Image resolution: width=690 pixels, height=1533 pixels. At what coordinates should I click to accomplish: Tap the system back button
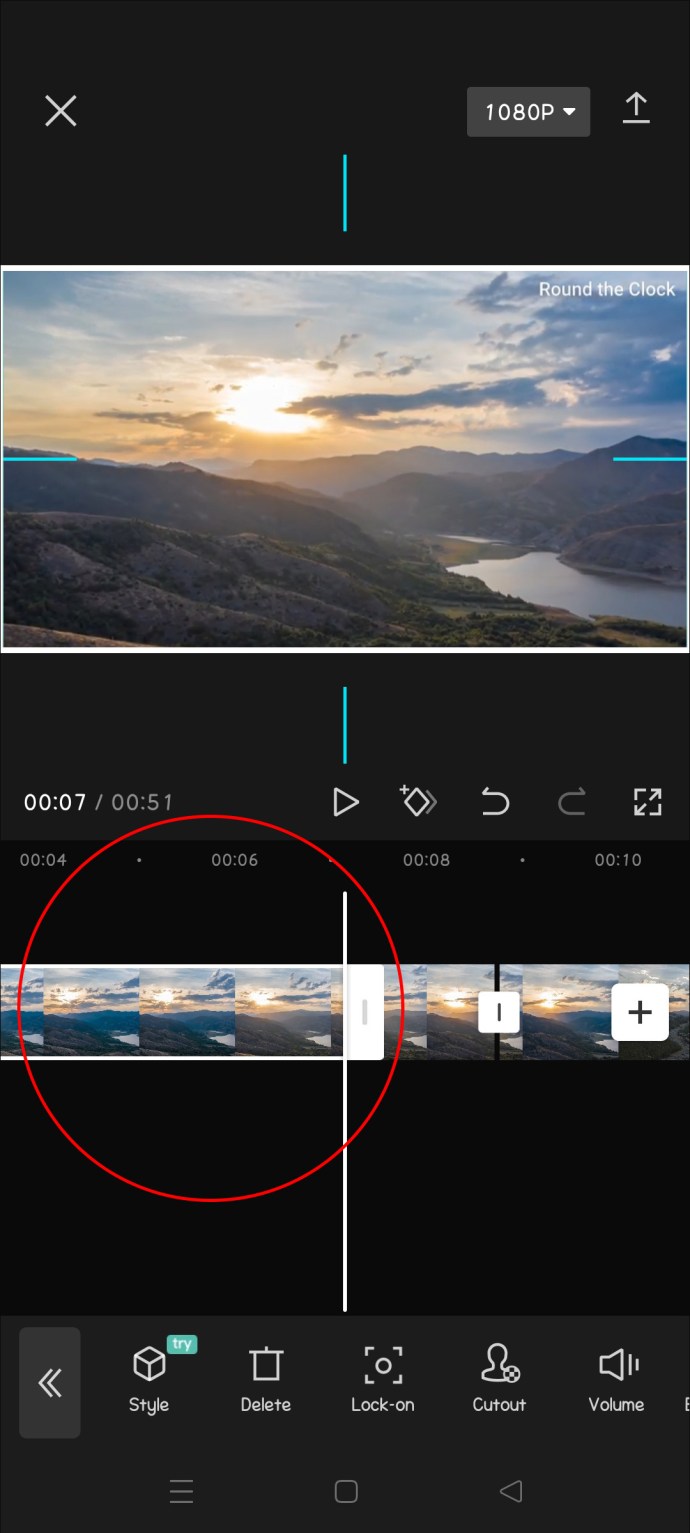point(511,1492)
